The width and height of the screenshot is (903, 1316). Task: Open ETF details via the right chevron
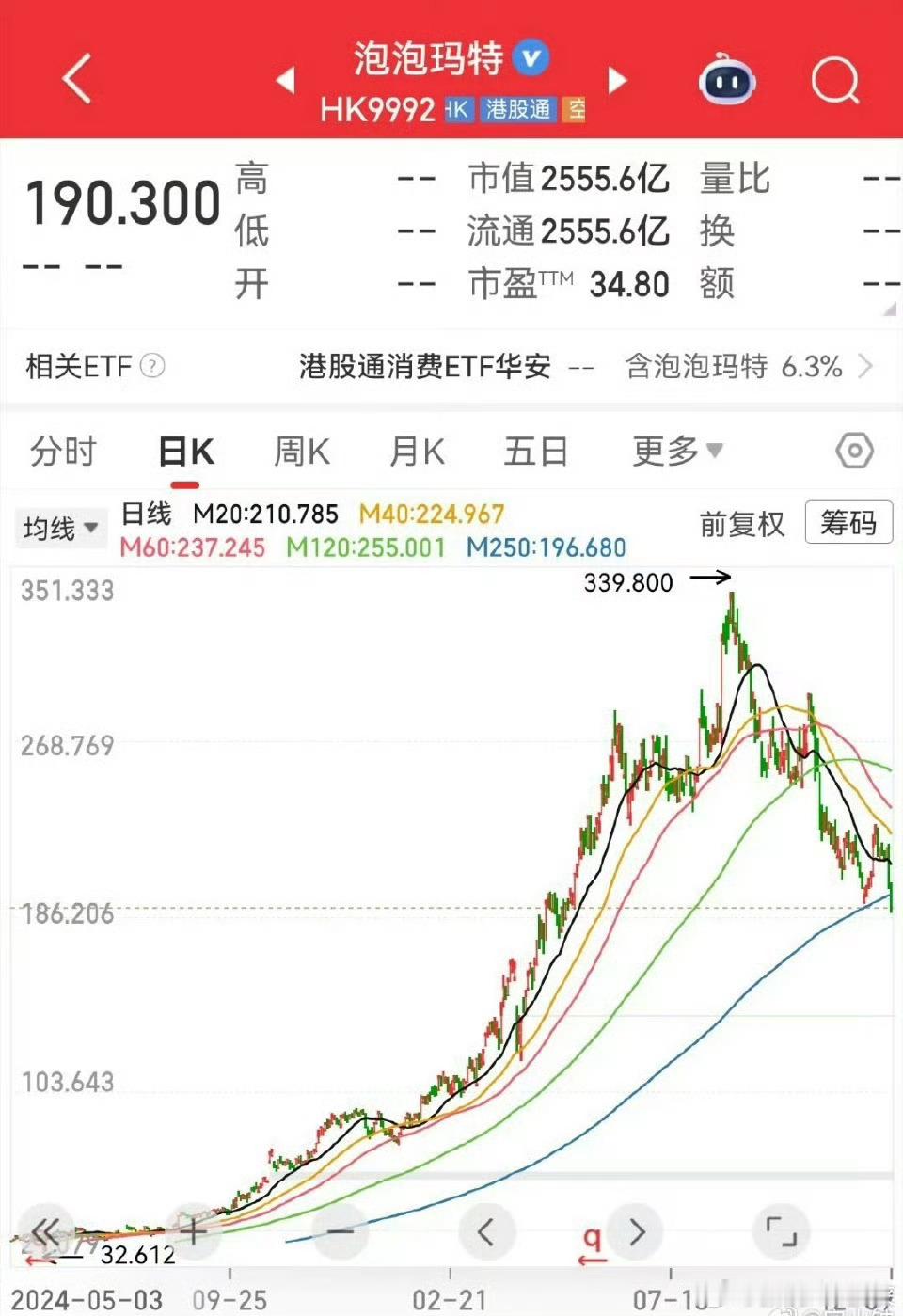point(868,367)
